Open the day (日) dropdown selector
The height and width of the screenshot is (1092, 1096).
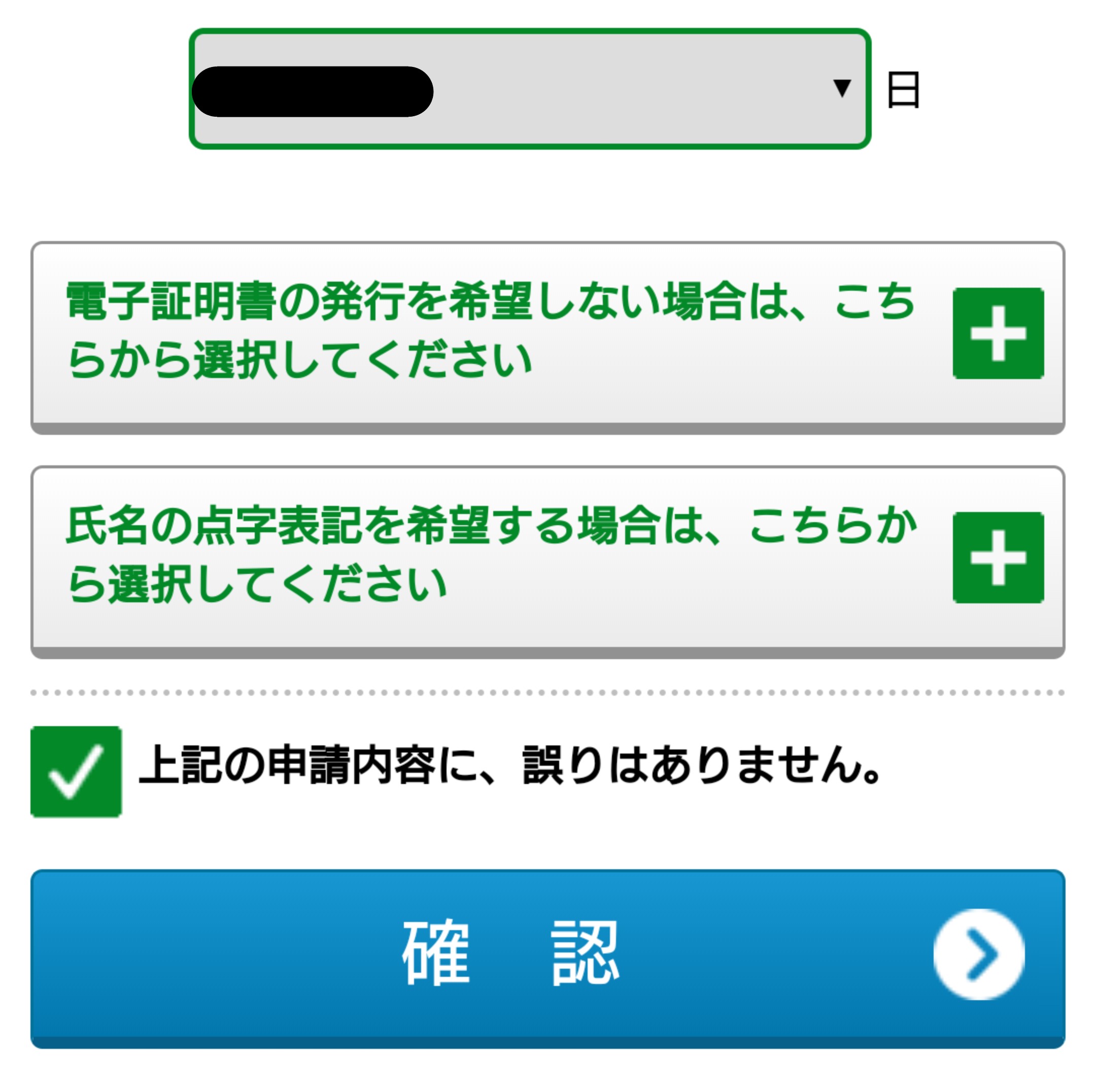coord(530,89)
